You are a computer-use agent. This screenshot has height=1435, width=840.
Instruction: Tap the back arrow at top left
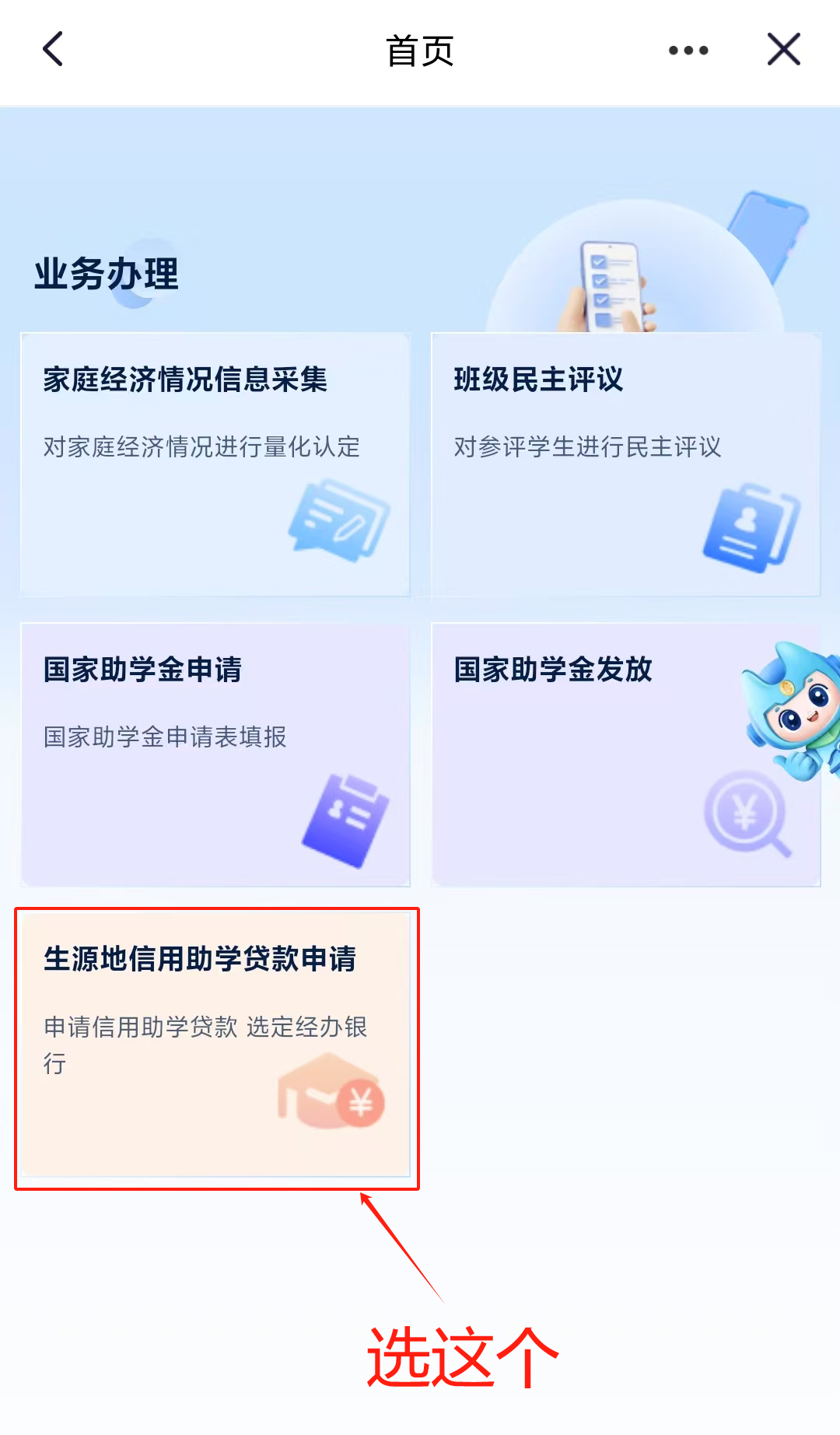pos(51,49)
